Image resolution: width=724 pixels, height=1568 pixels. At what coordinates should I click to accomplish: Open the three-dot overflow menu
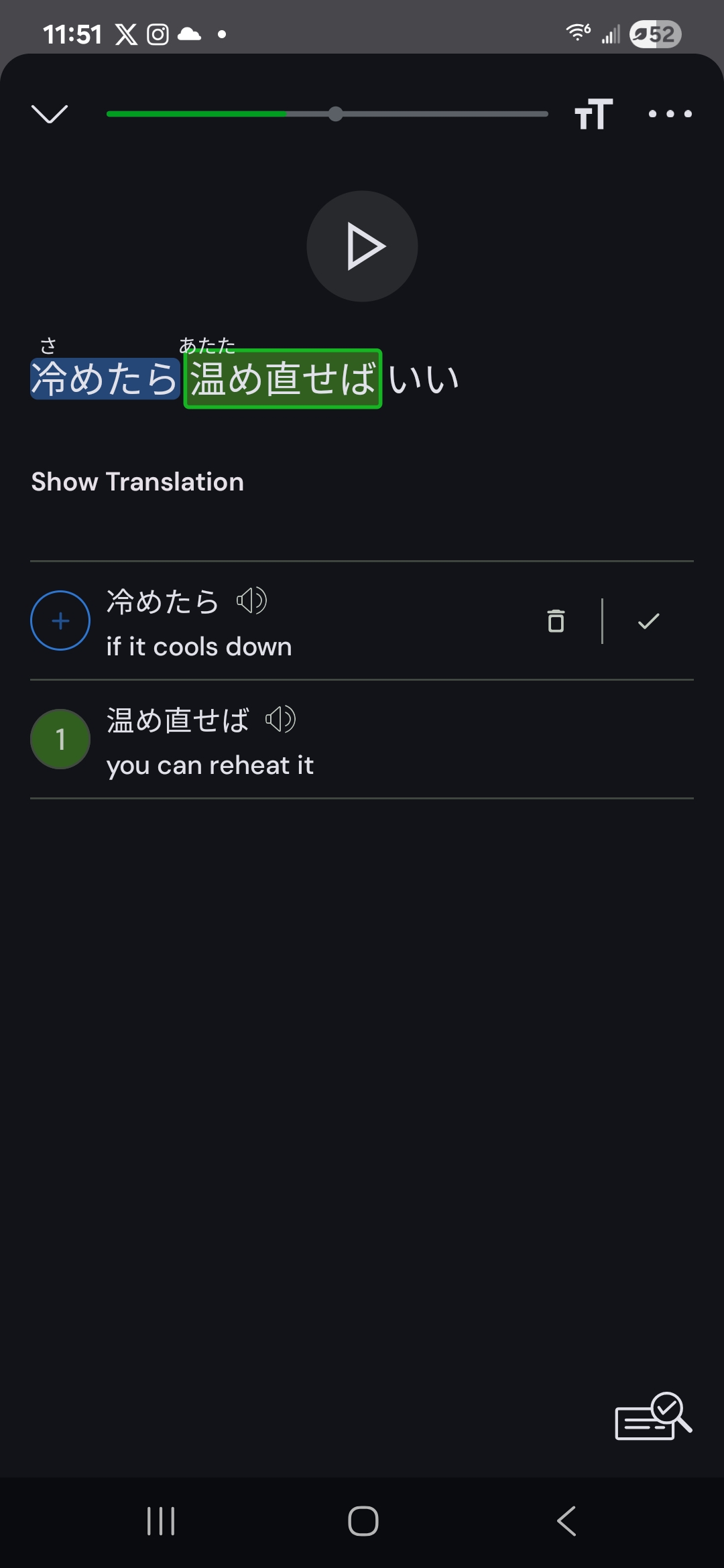[x=670, y=114]
